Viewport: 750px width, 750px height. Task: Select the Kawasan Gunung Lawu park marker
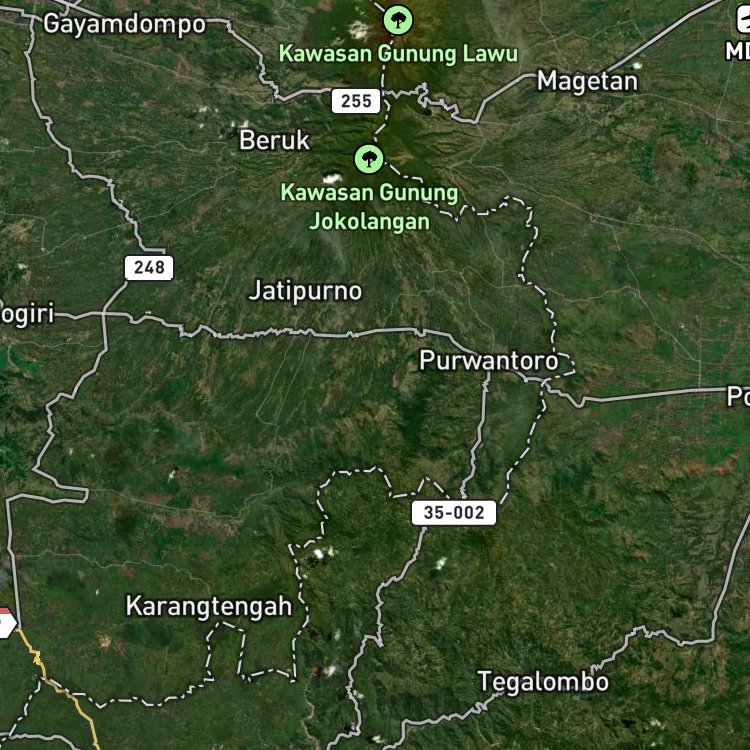point(398,20)
